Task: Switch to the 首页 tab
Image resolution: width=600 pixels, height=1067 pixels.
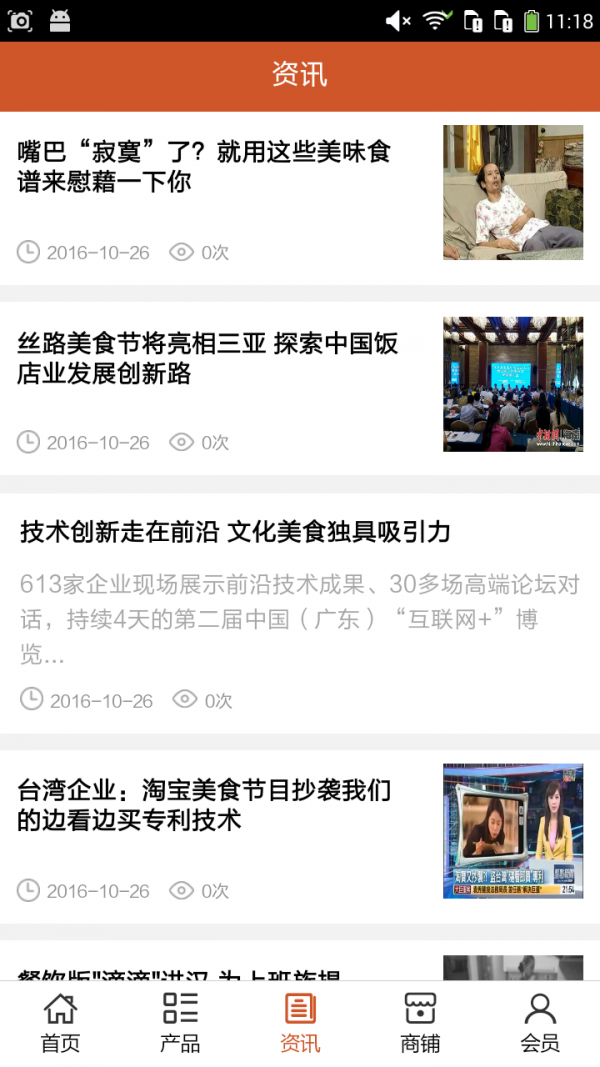Action: coord(60,1022)
